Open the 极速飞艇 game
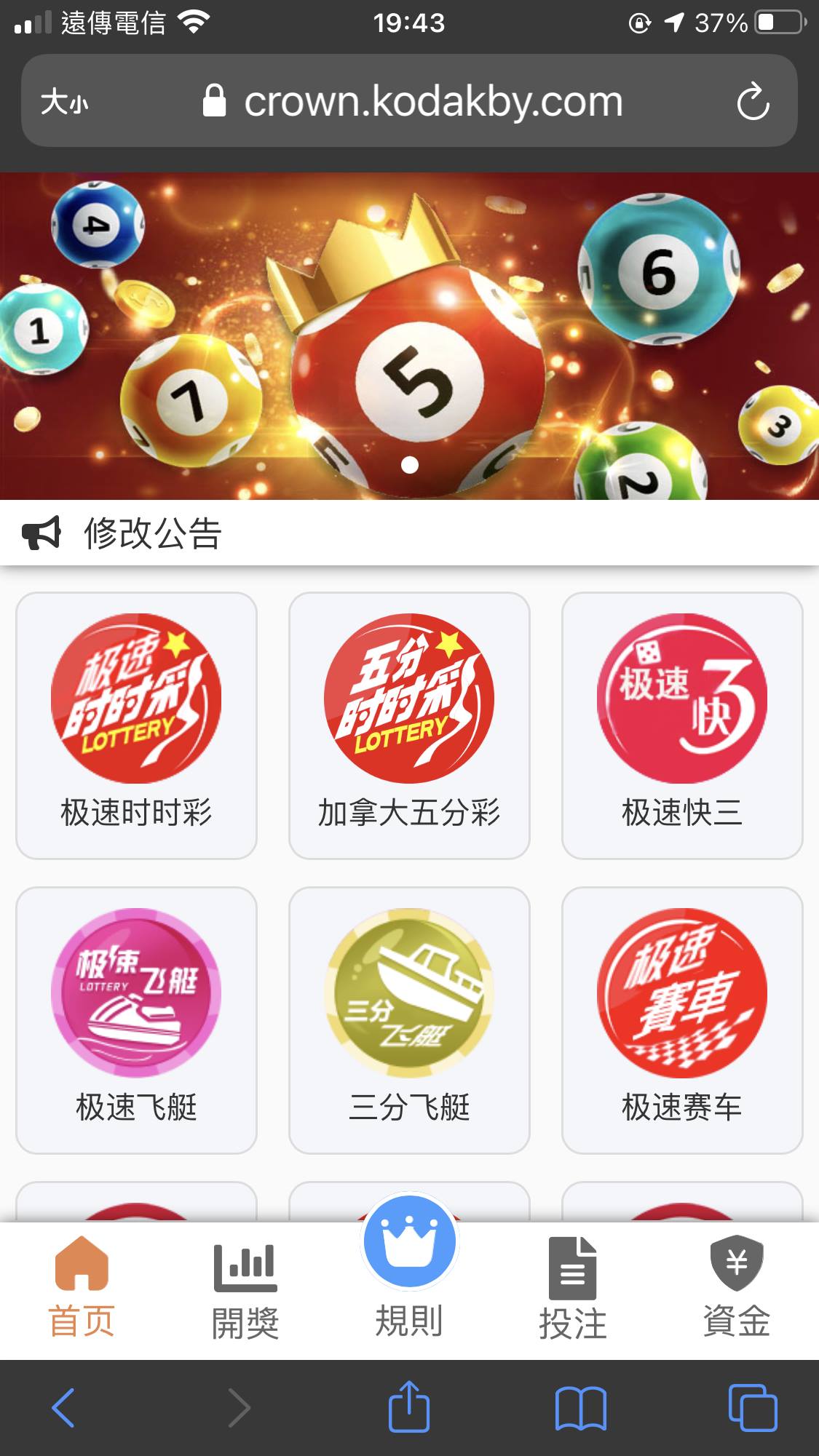The width and height of the screenshot is (819, 1456). click(x=136, y=1019)
